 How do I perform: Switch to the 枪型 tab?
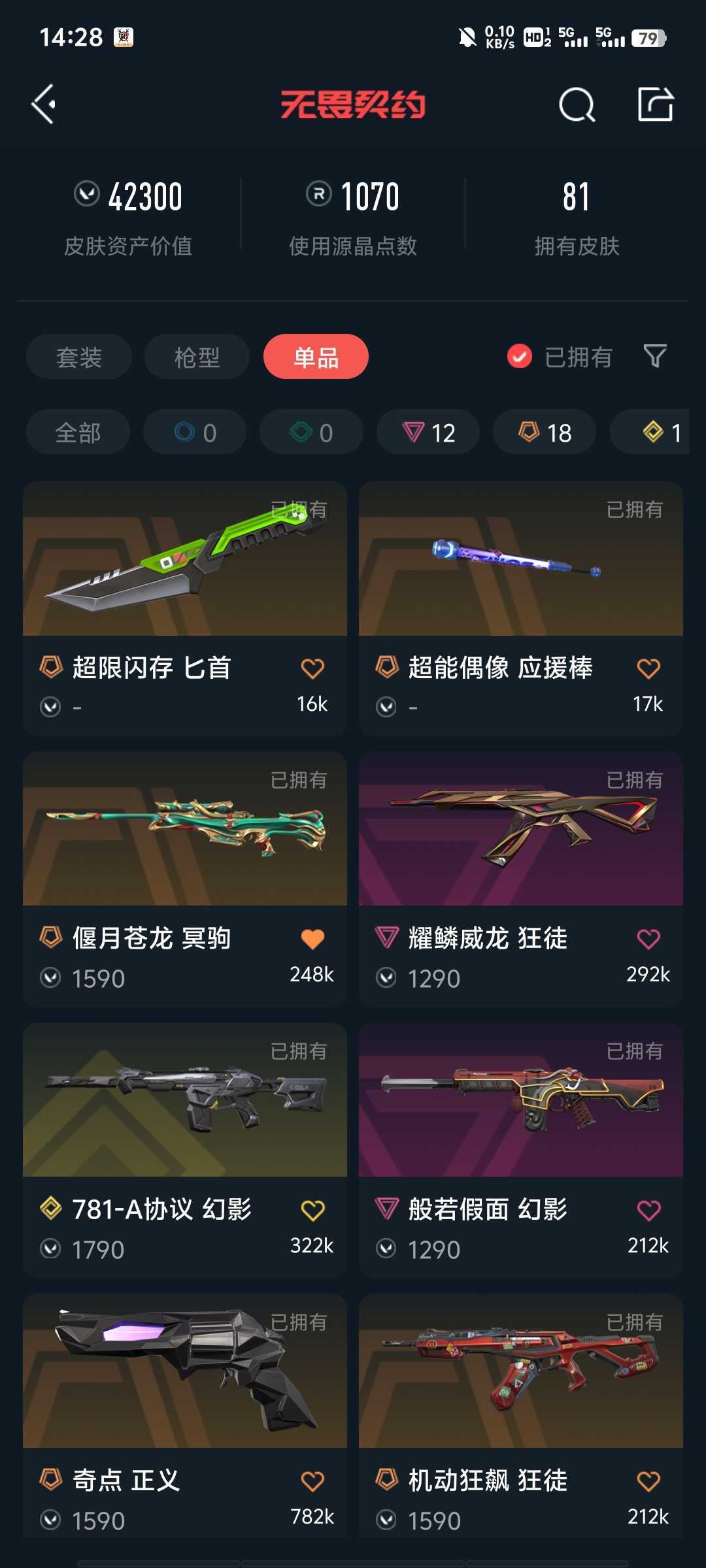(x=197, y=357)
